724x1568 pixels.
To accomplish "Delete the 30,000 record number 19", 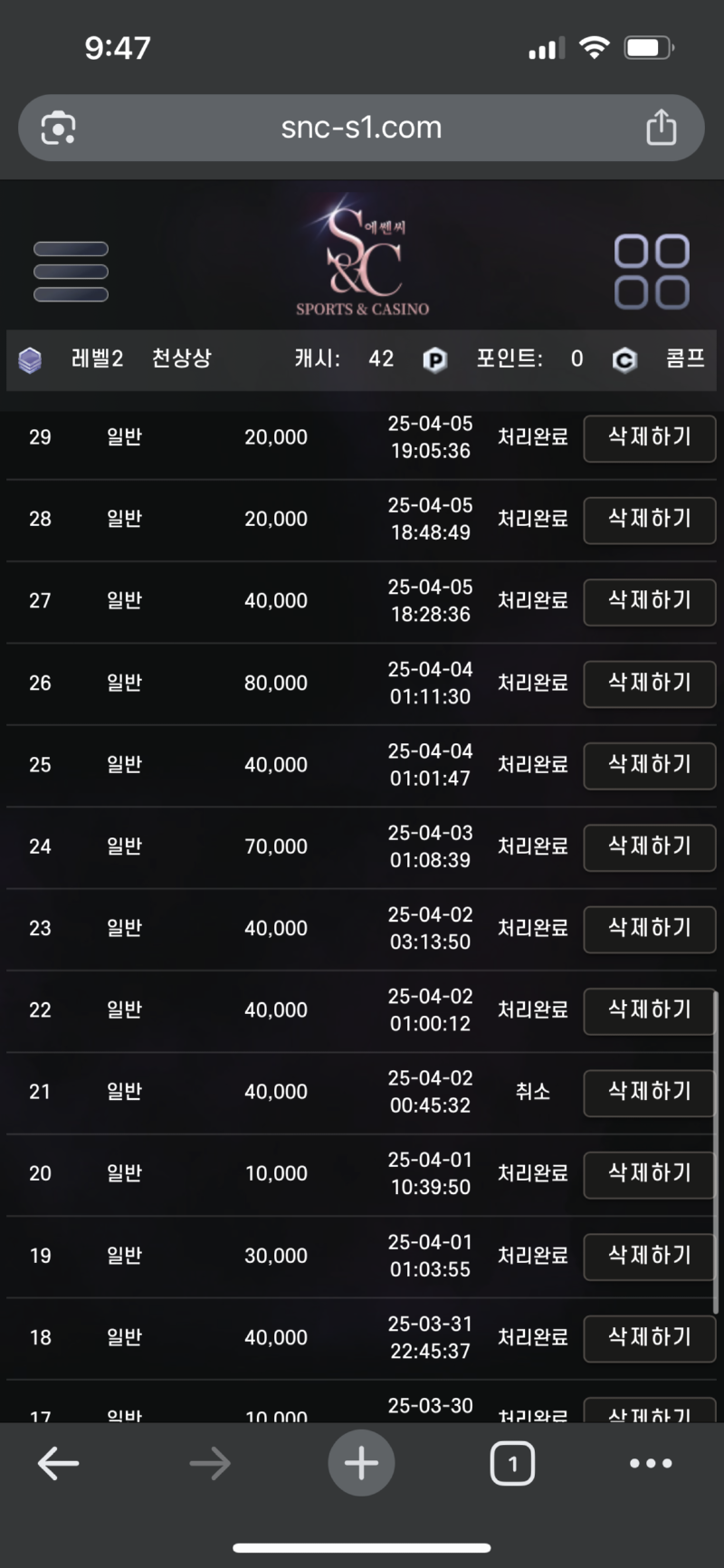I will click(650, 1257).
